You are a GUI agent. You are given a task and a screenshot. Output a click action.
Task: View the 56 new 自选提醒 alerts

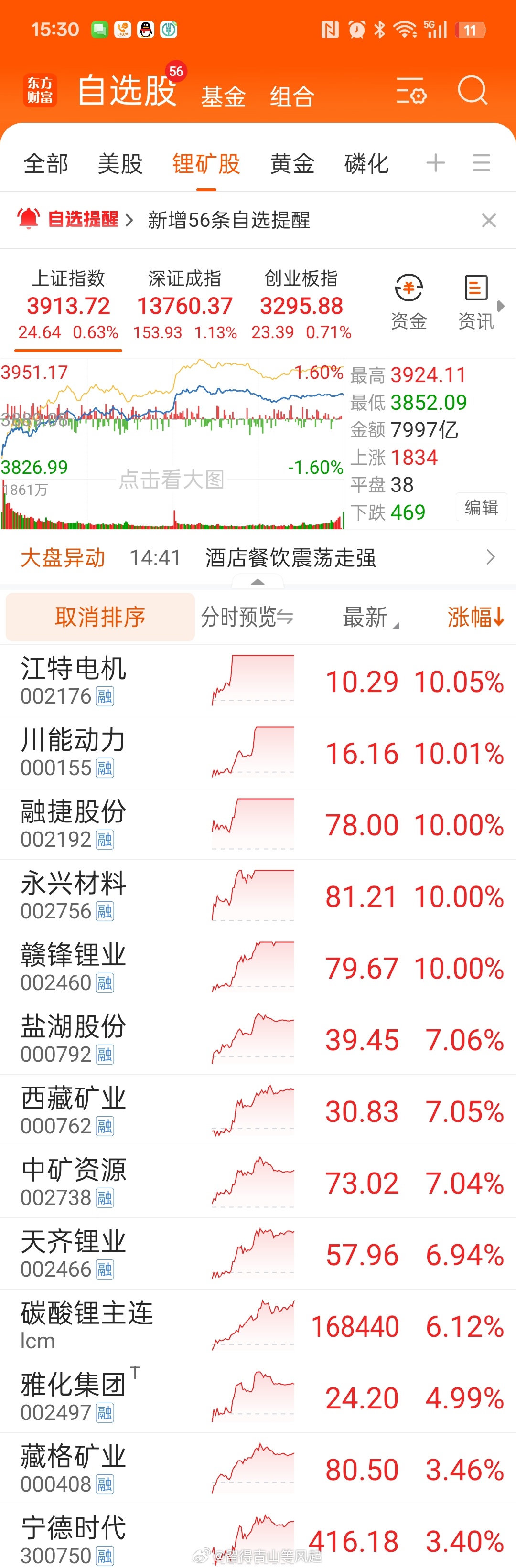pos(228,220)
